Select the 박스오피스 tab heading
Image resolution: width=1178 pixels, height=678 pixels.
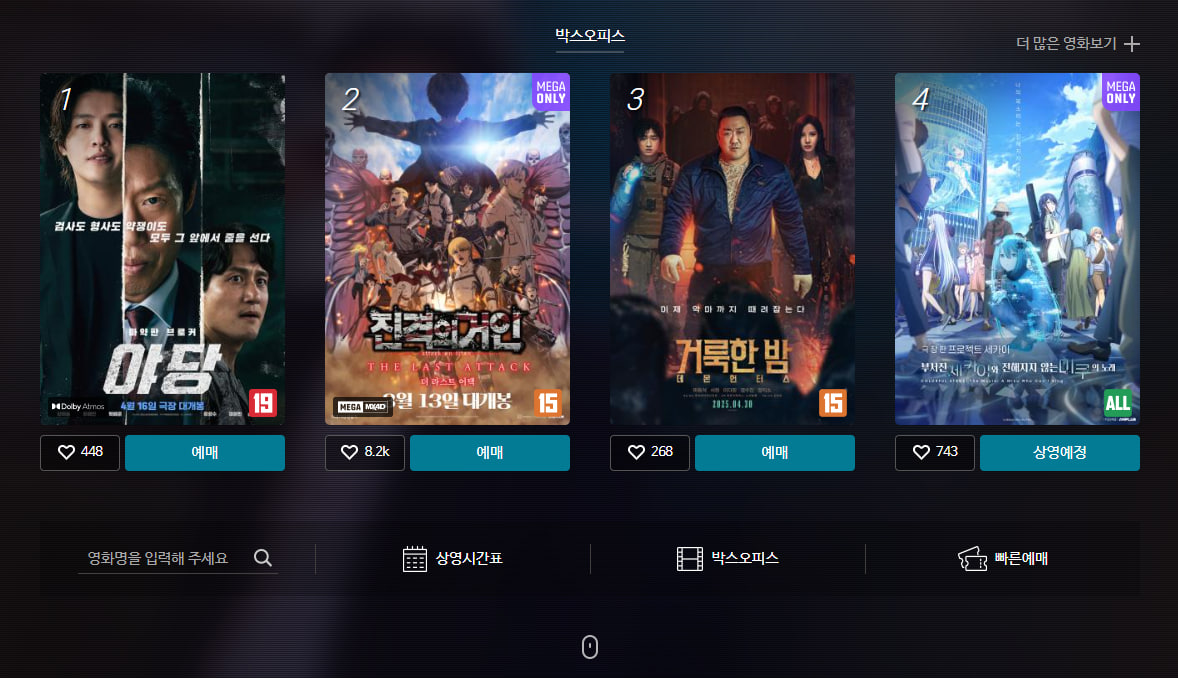coord(590,36)
